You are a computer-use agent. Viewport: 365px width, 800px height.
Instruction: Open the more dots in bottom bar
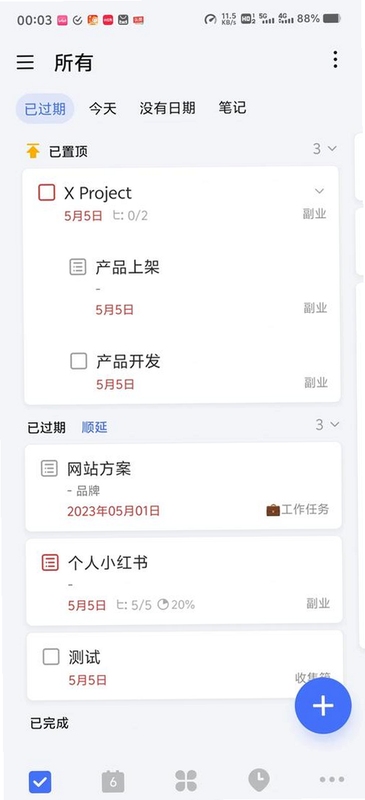point(332,780)
